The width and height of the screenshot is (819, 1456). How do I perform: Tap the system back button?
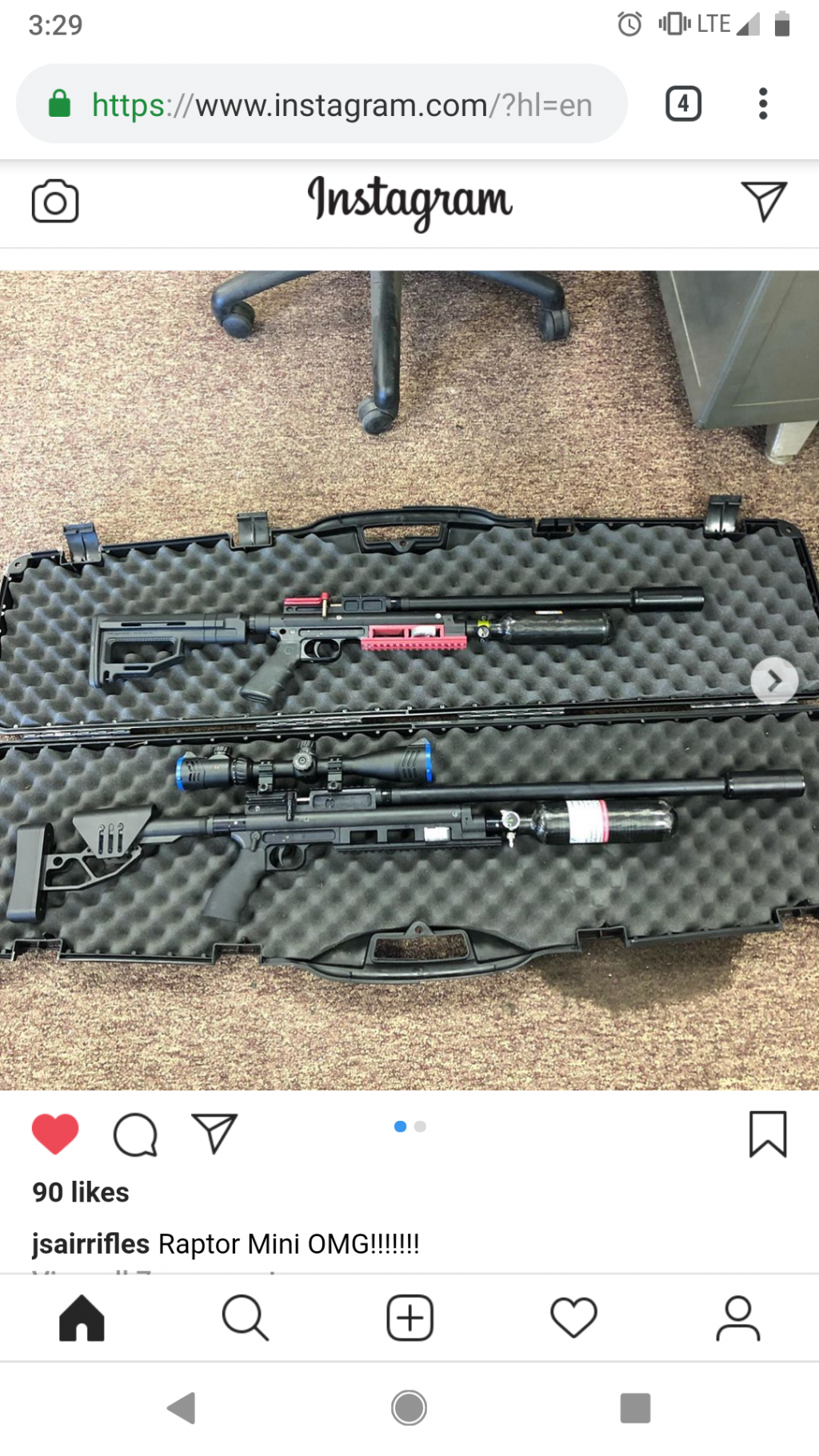click(x=182, y=1408)
